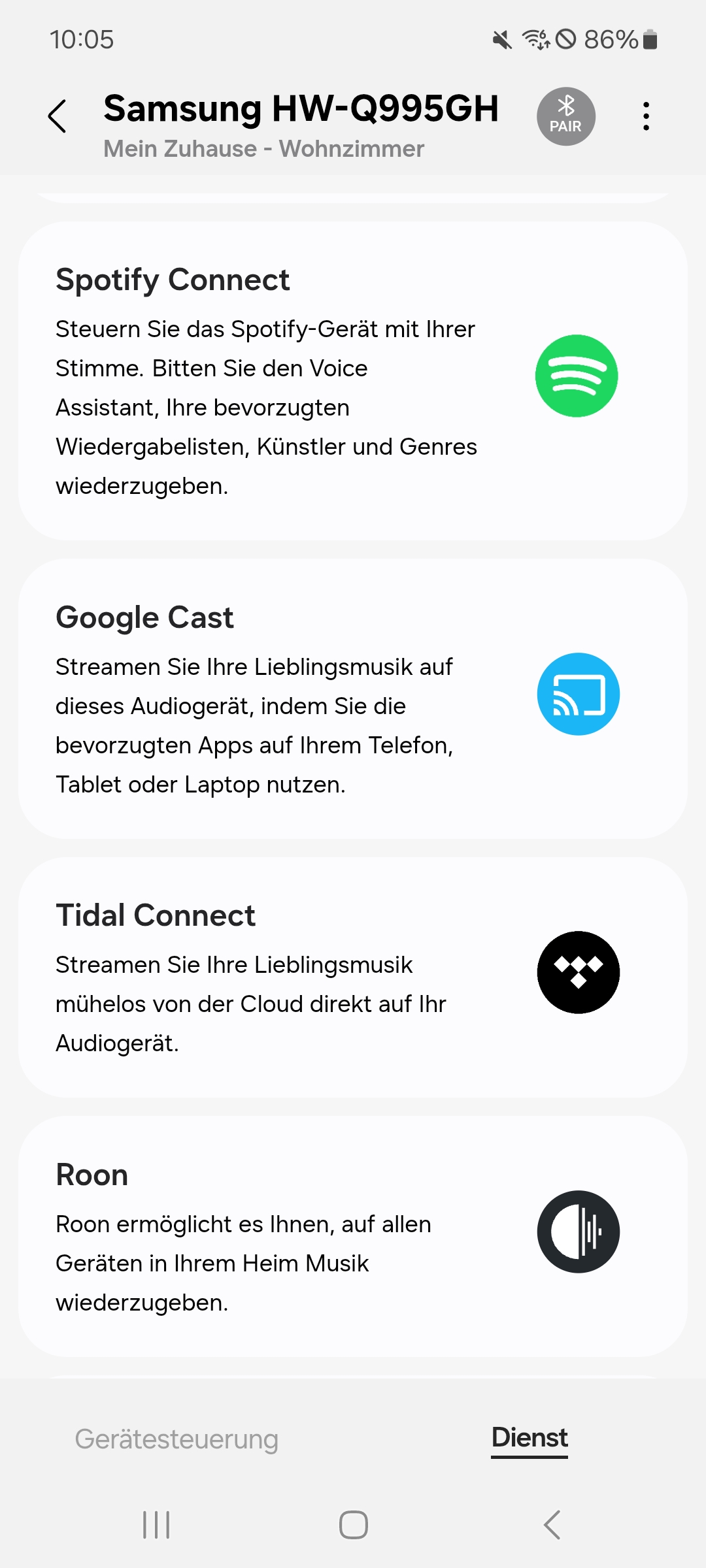Select the Tidal Connect card
This screenshot has height=1568, width=706.
click(x=353, y=977)
